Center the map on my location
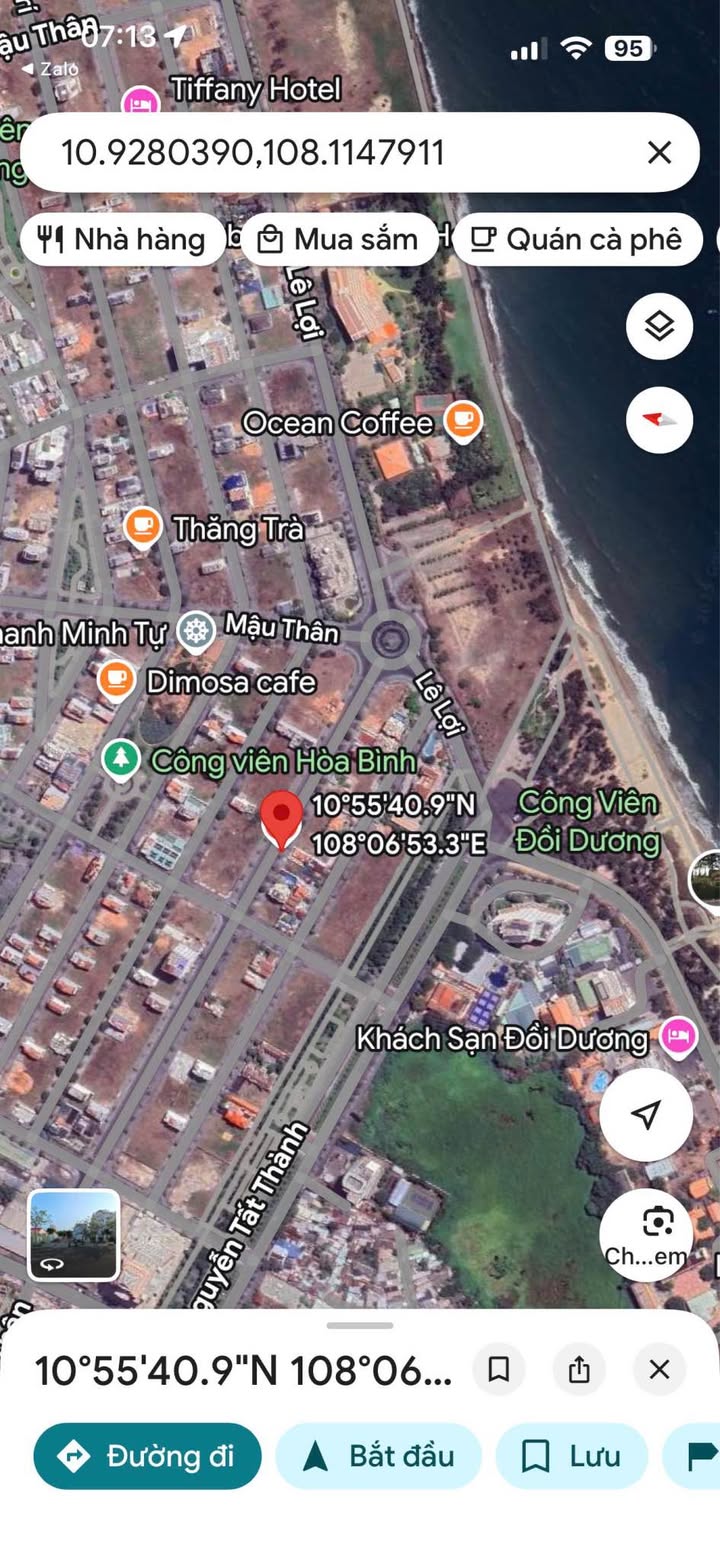The width and height of the screenshot is (720, 1560). (x=646, y=1114)
